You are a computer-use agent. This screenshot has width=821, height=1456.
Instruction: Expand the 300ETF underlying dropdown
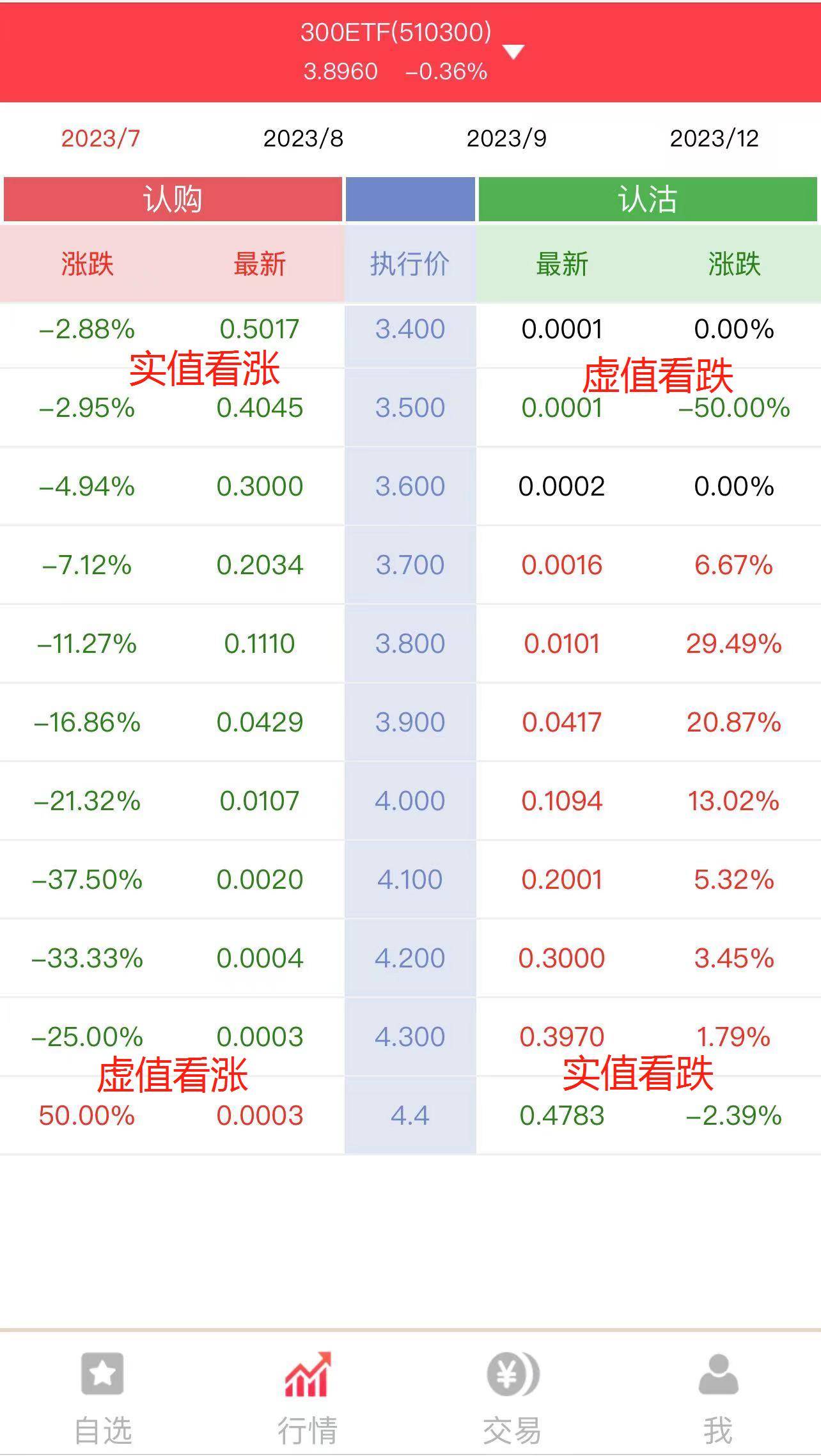click(513, 51)
